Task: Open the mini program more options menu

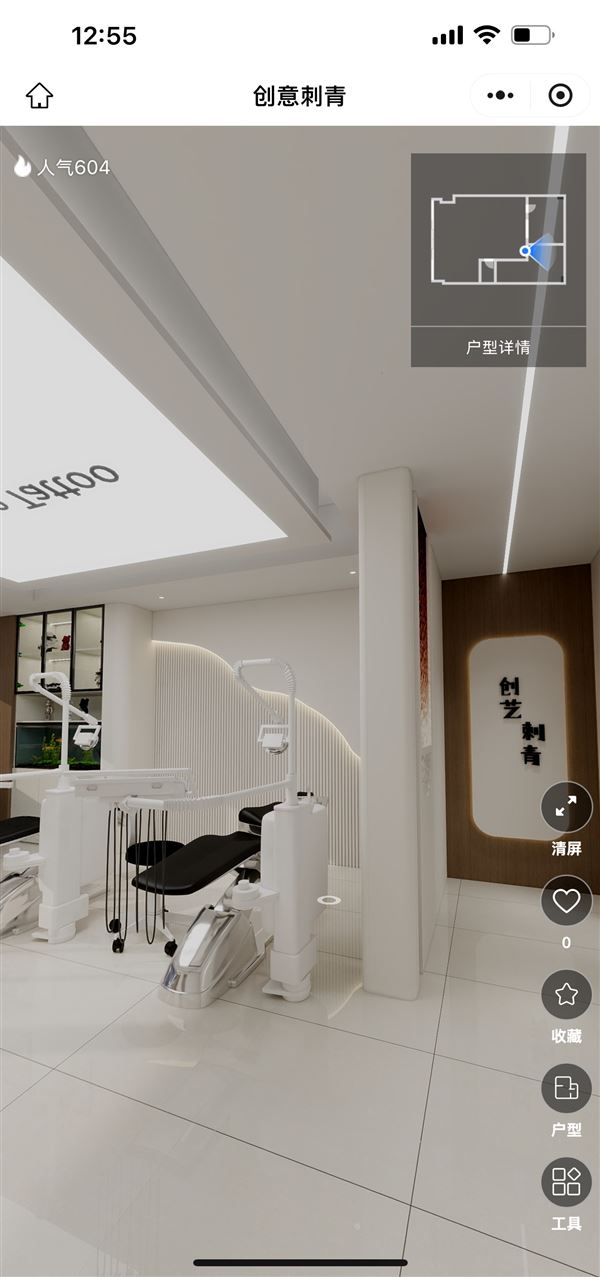Action: (500, 96)
